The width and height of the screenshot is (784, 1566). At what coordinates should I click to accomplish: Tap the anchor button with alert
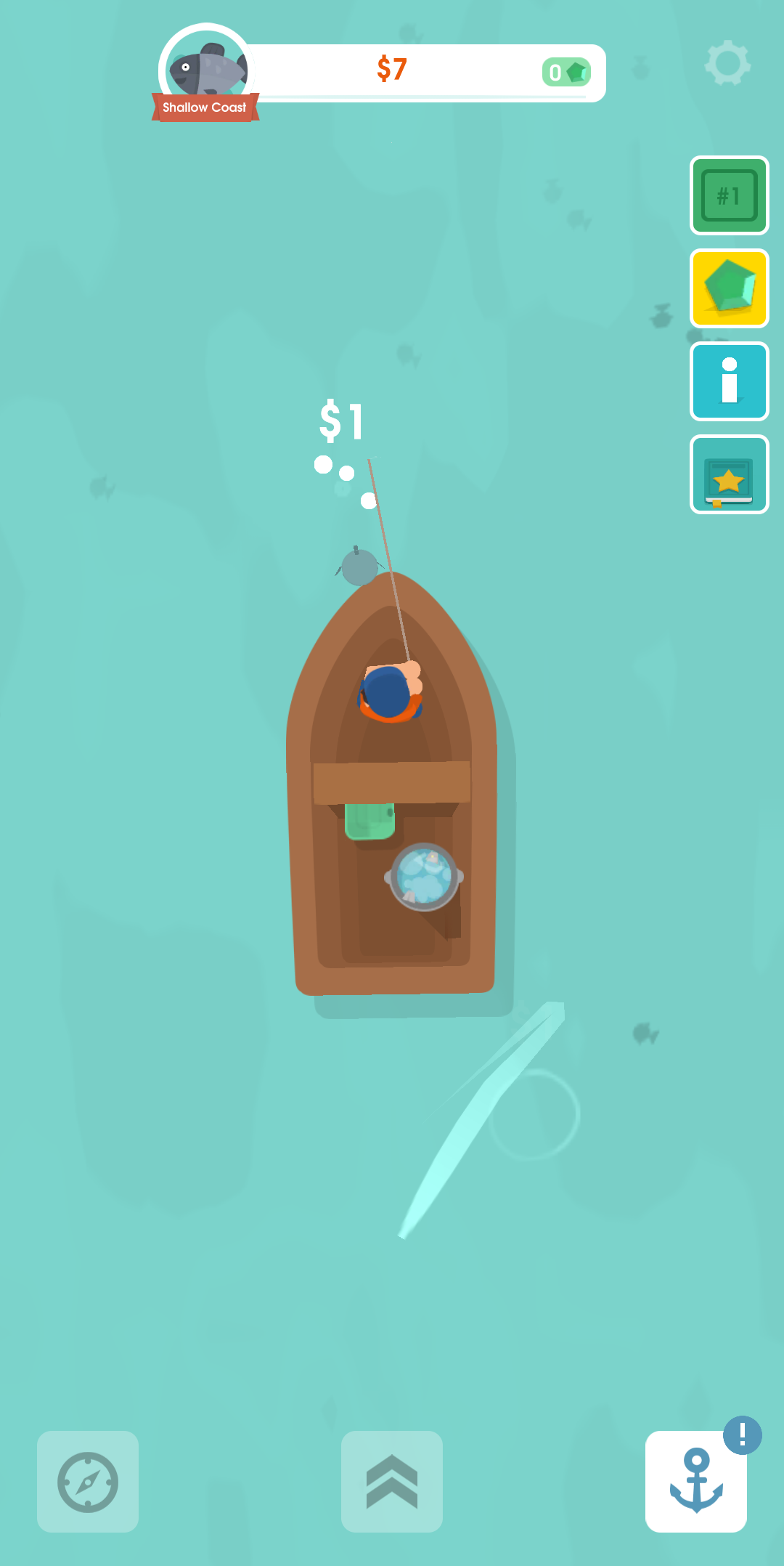click(x=696, y=1482)
